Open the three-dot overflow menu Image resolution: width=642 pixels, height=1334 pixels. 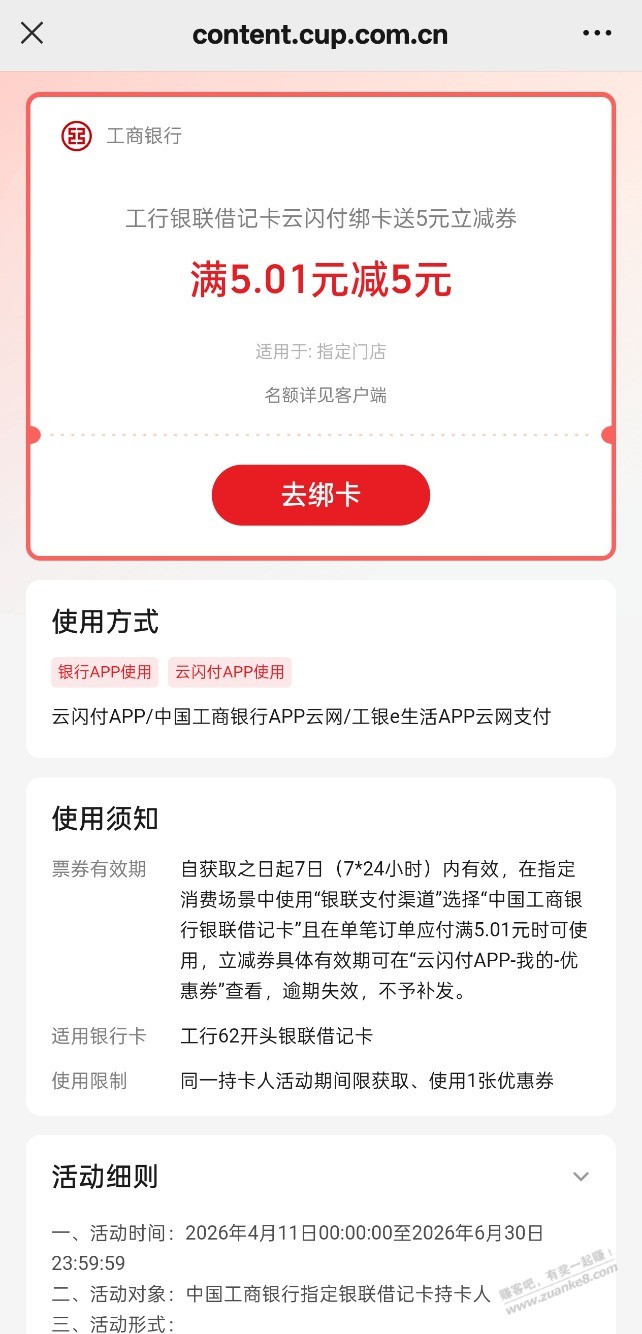pyautogui.click(x=596, y=34)
